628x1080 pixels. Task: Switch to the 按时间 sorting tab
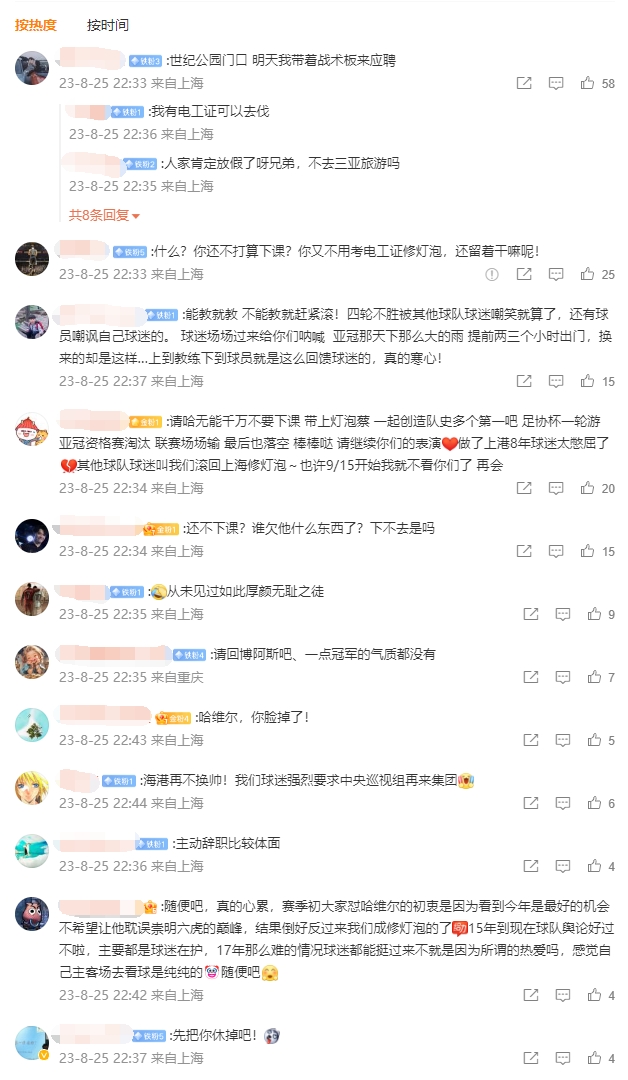pos(107,25)
